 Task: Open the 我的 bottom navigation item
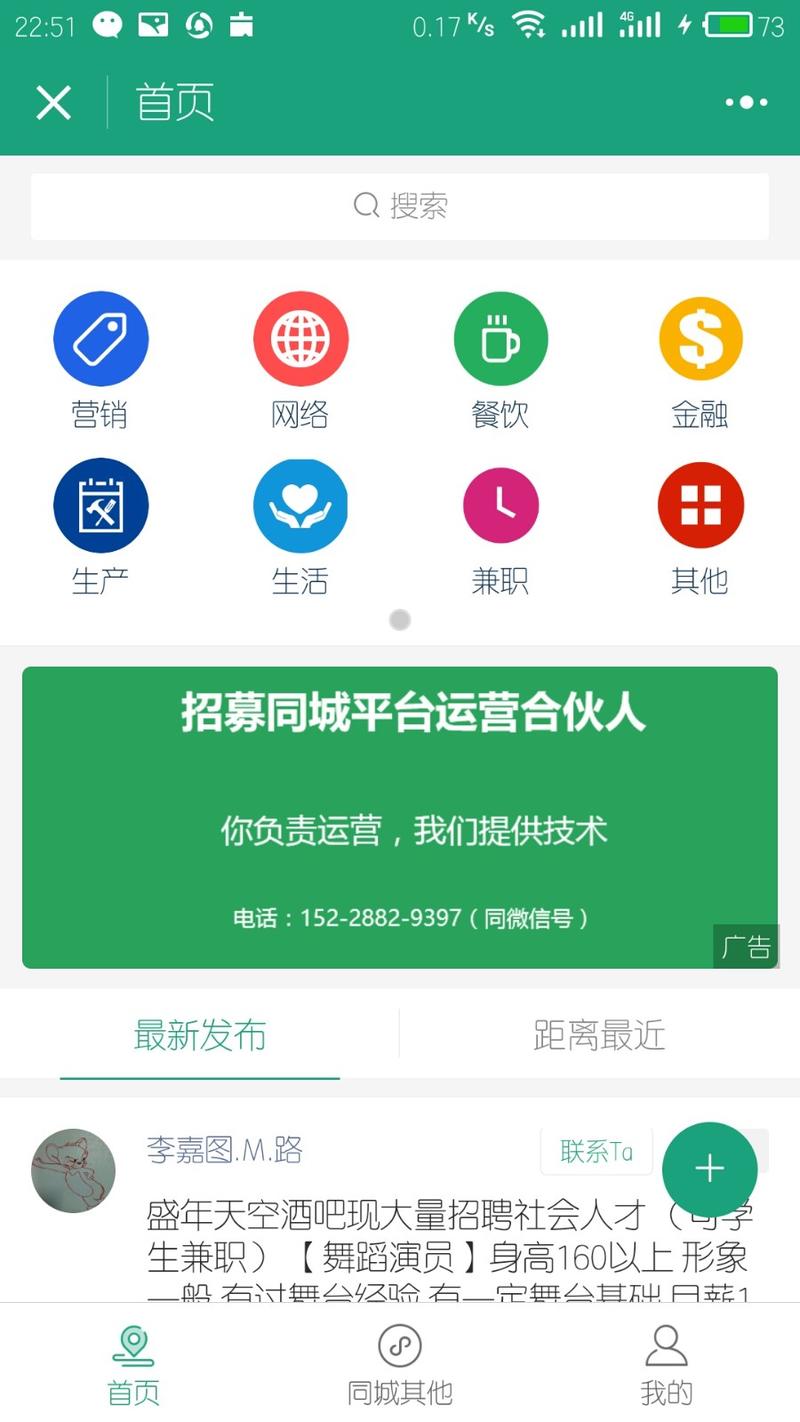click(666, 1362)
